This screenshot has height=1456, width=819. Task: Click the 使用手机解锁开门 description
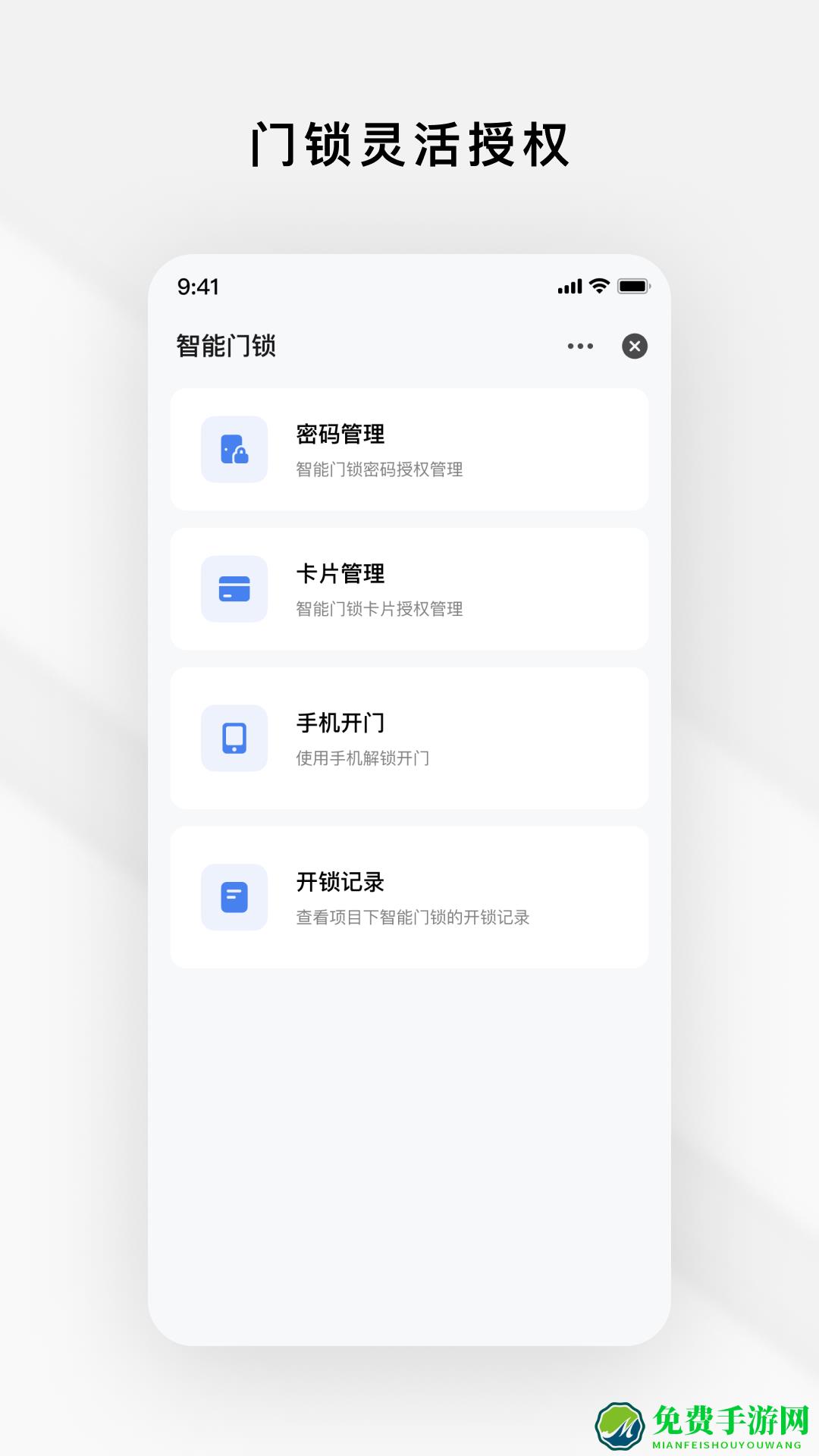tap(362, 758)
